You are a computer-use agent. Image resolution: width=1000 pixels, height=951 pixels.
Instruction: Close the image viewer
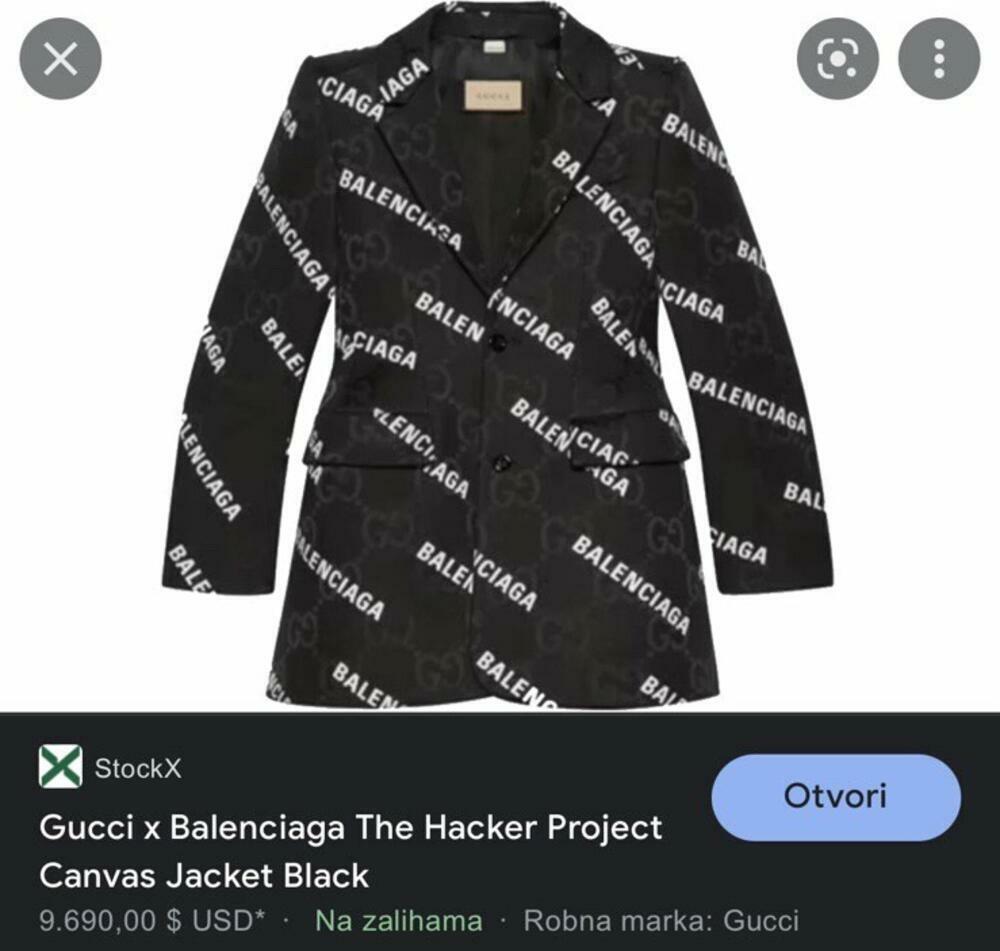pyautogui.click(x=60, y=59)
